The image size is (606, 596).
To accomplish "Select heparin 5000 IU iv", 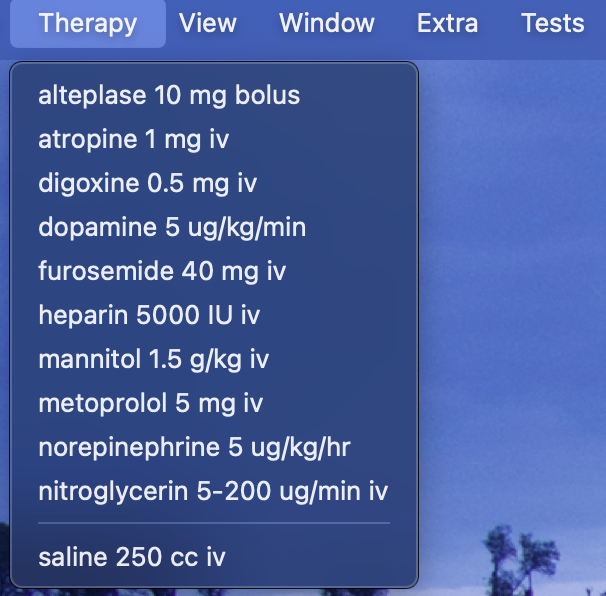I will pyautogui.click(x=149, y=316).
